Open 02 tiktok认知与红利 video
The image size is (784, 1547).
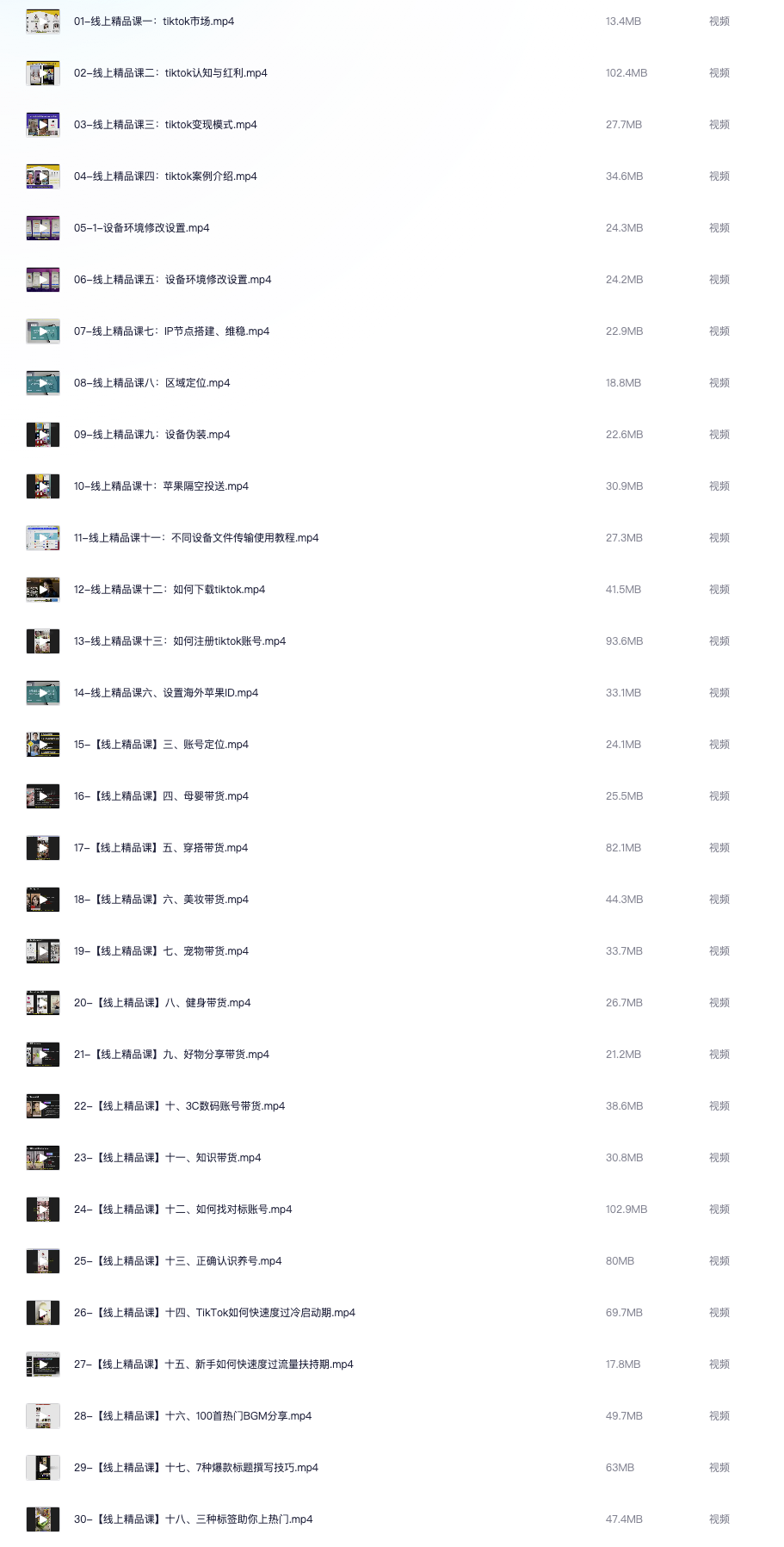tap(170, 73)
